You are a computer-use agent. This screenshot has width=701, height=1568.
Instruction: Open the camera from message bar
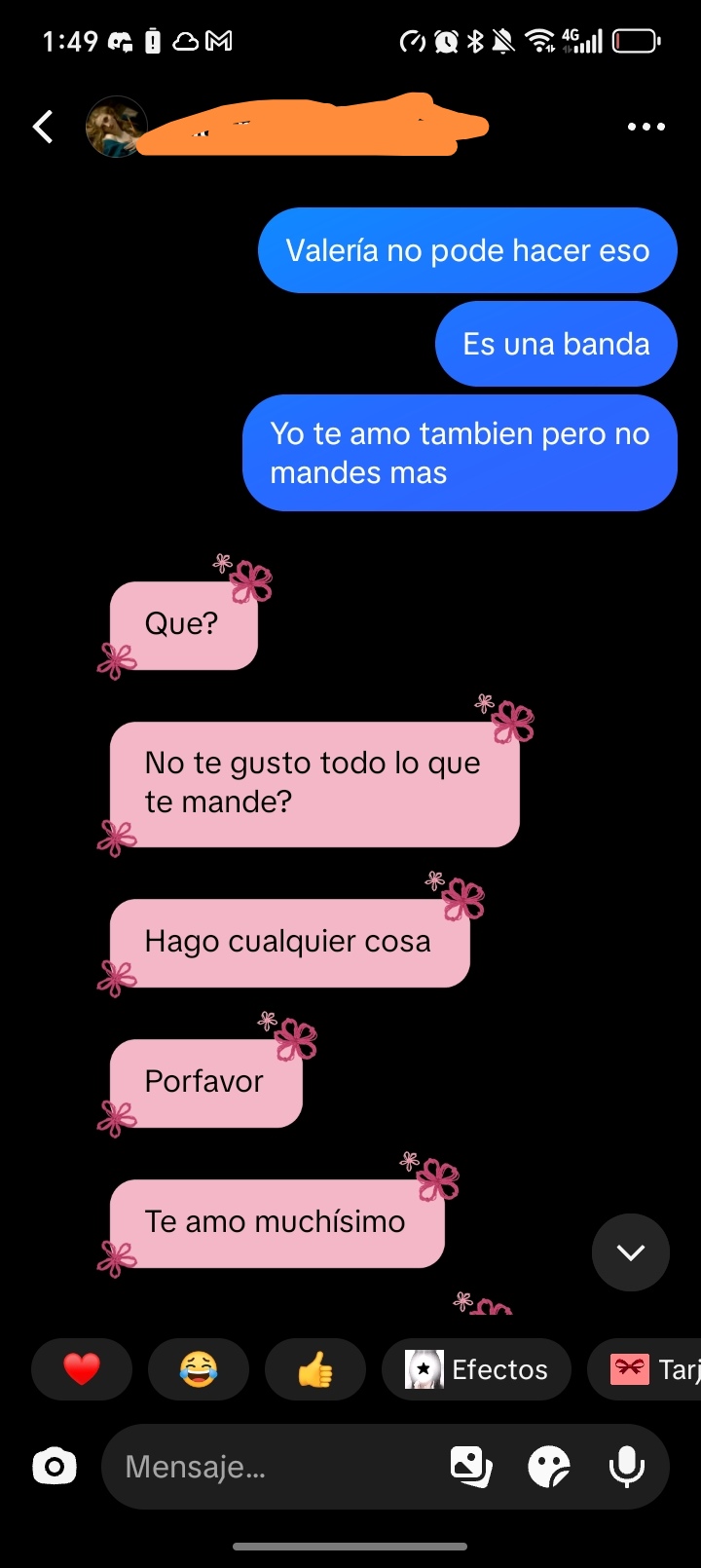tap(55, 1466)
